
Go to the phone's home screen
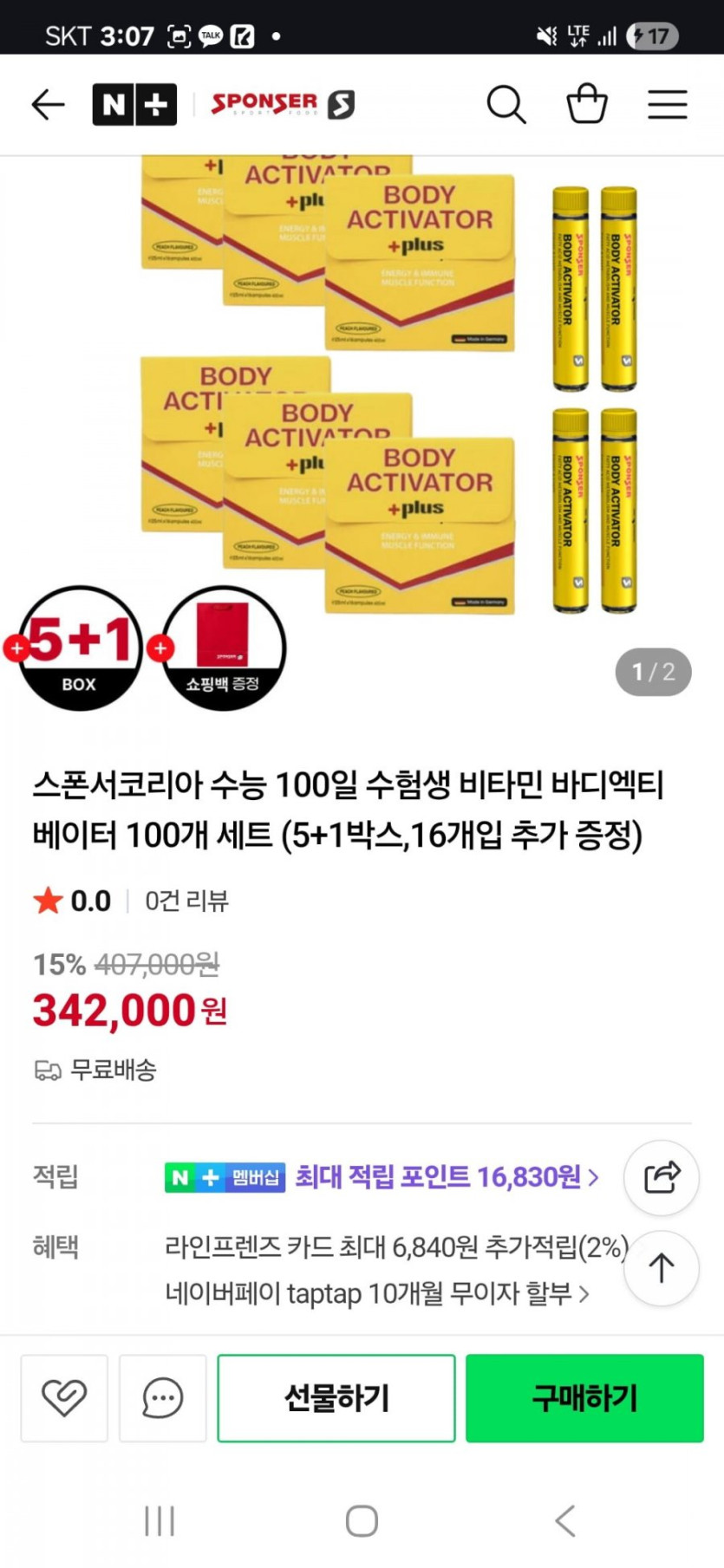pos(362,1521)
